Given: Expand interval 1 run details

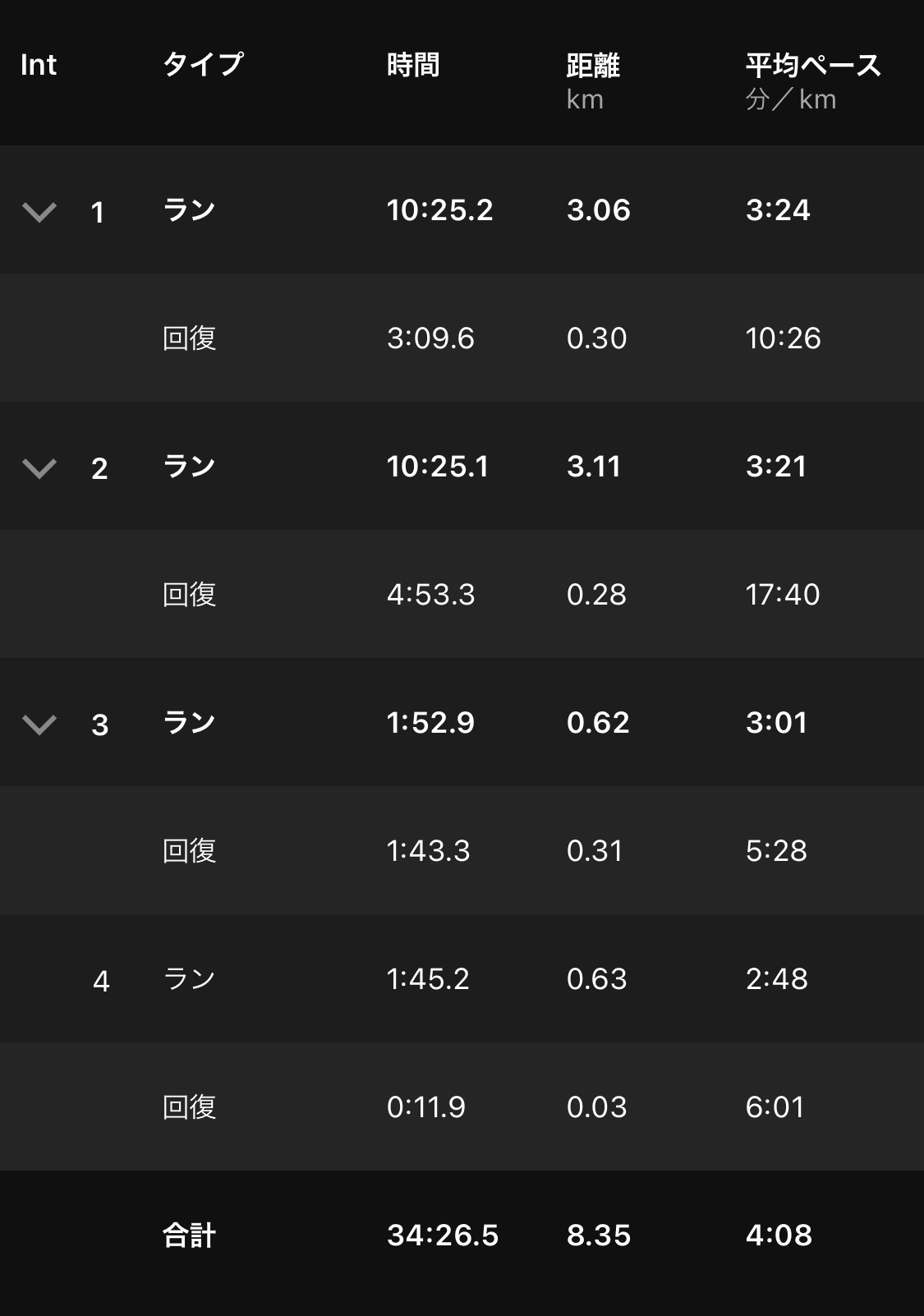Looking at the screenshot, I should point(39,212).
